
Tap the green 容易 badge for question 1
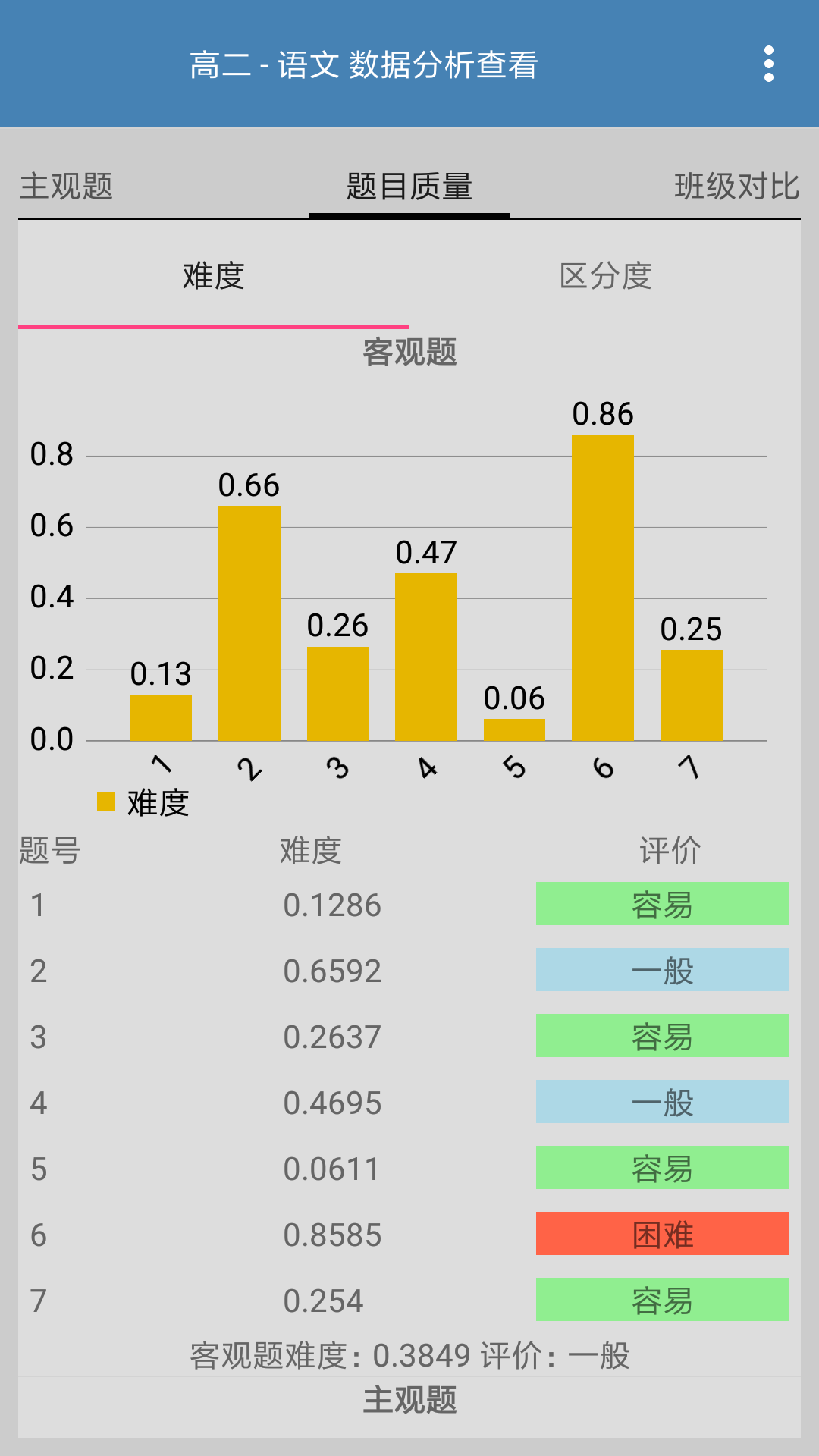(x=663, y=904)
